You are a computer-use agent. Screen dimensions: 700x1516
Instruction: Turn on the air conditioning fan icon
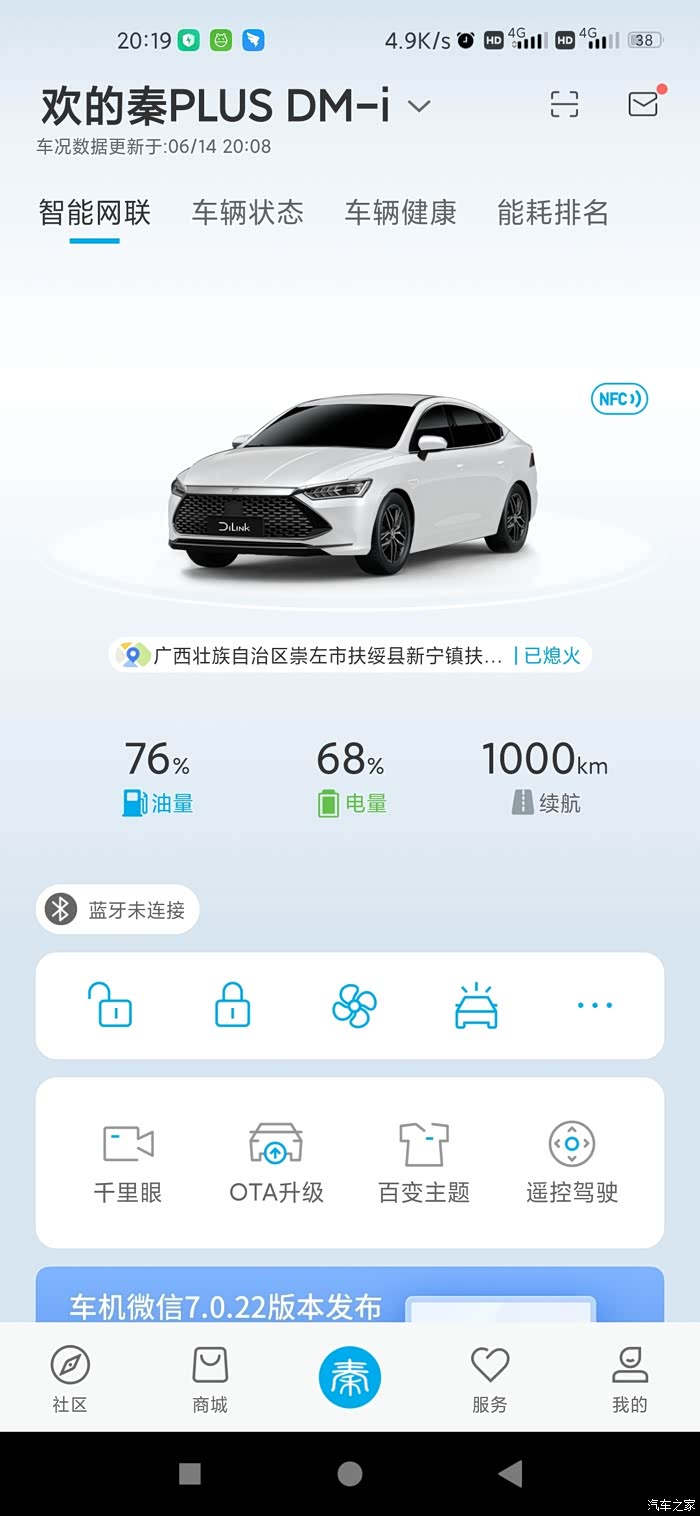pos(354,1005)
